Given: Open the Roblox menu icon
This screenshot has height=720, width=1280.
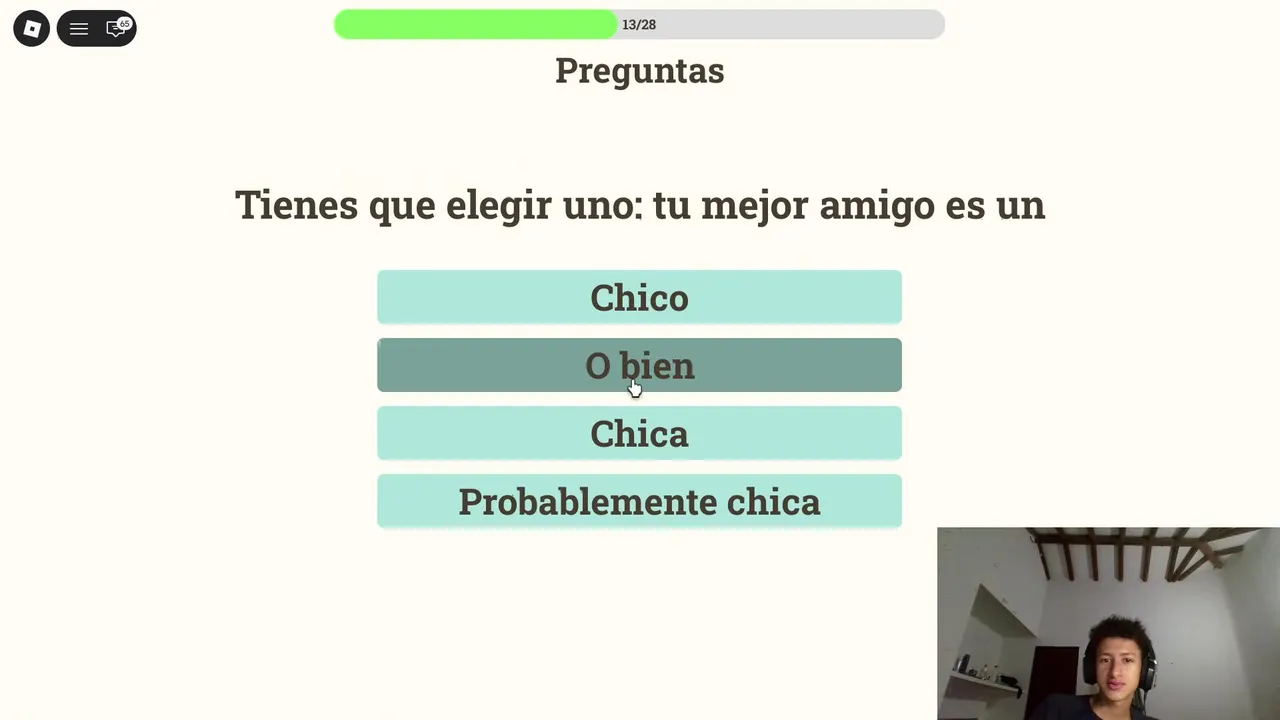Looking at the screenshot, I should [31, 28].
